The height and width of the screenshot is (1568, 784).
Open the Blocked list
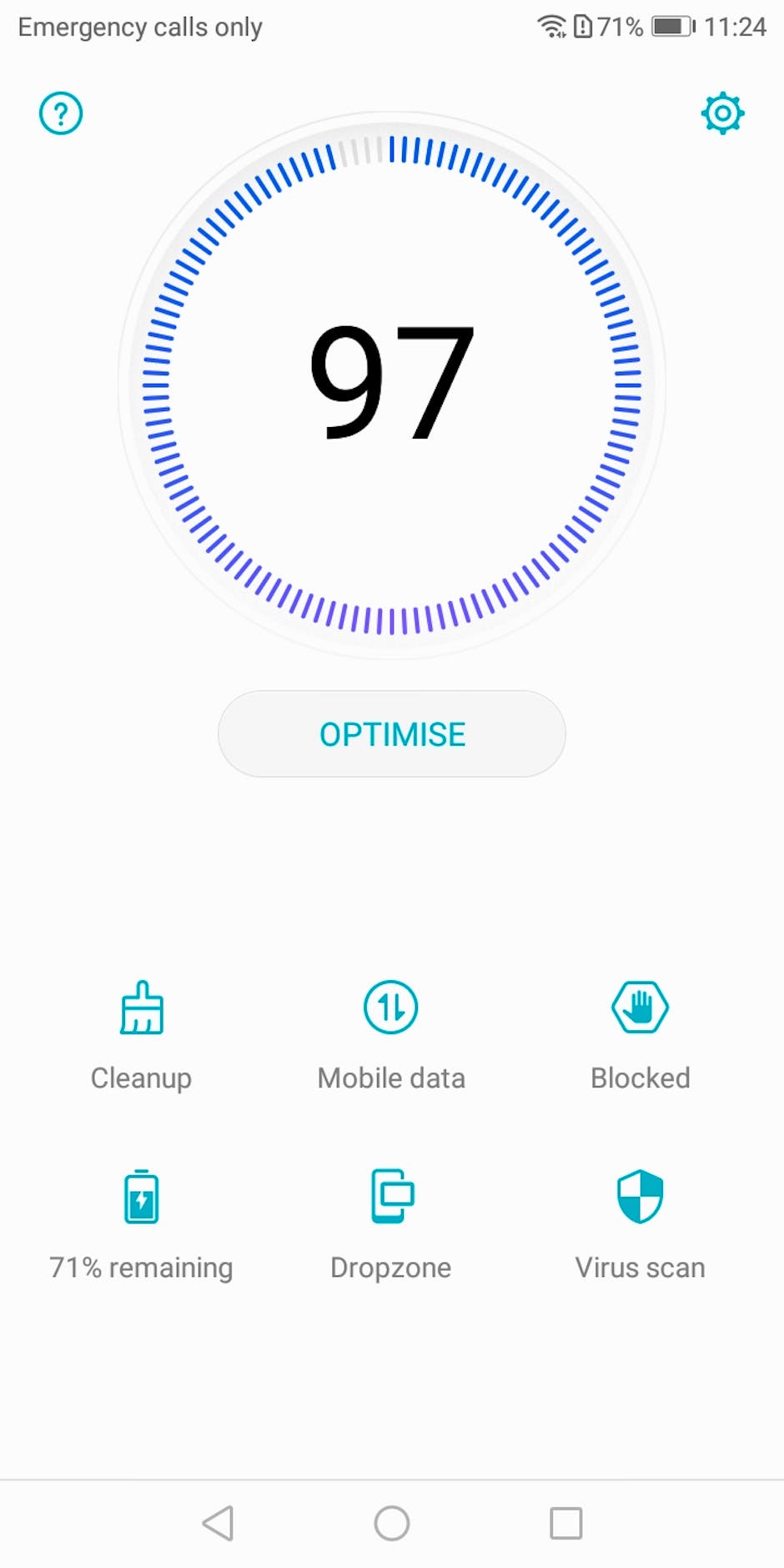pyautogui.click(x=640, y=1036)
